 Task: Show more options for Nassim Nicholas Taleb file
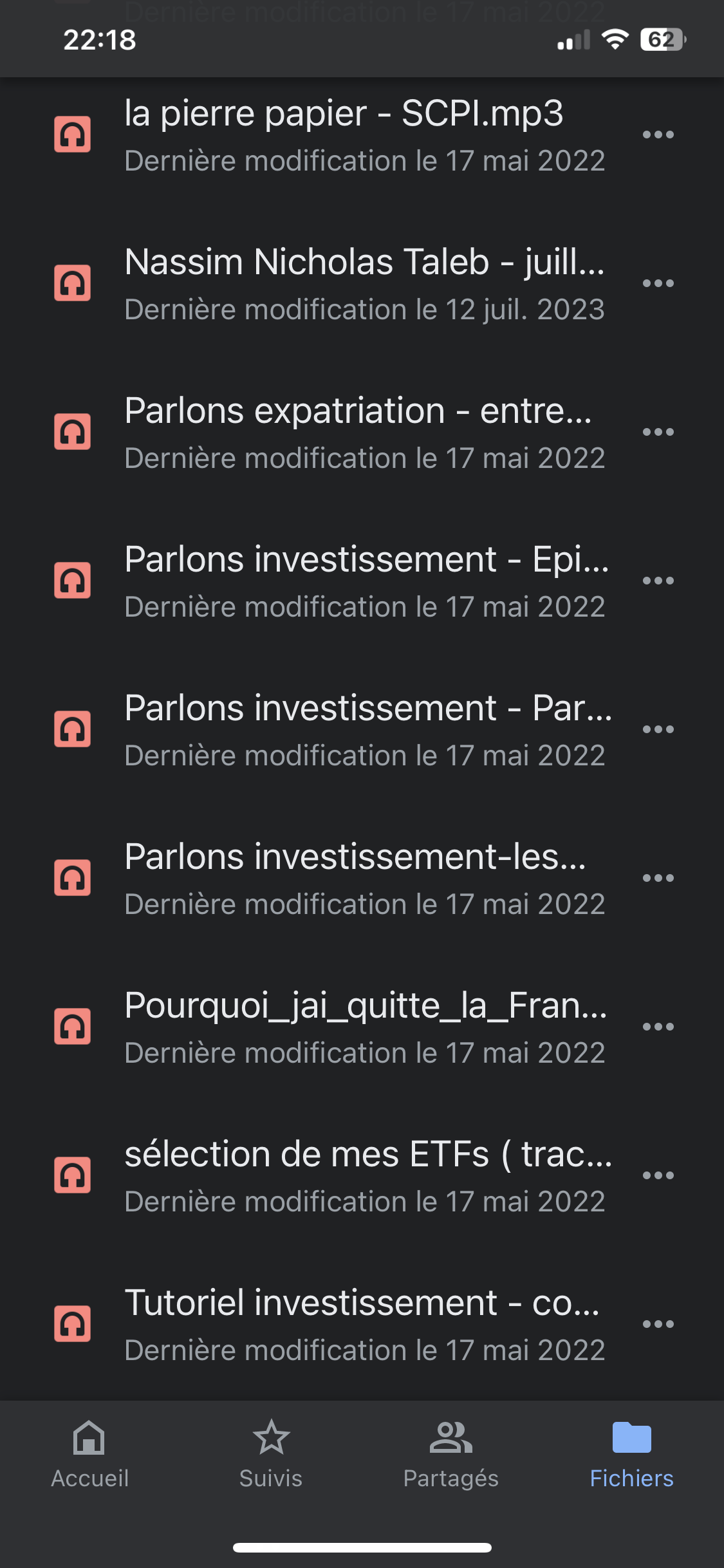point(658,284)
